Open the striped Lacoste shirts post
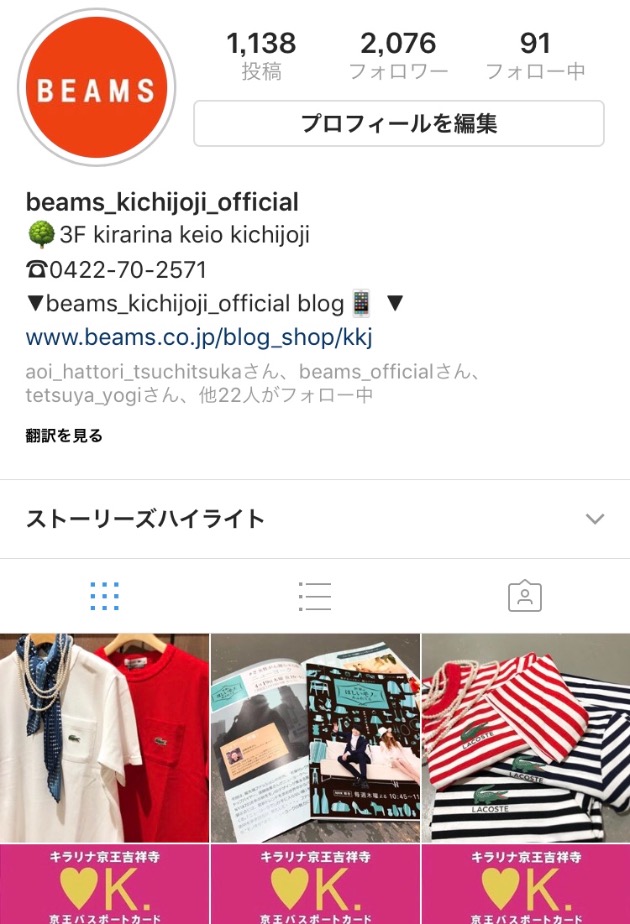 click(526, 738)
